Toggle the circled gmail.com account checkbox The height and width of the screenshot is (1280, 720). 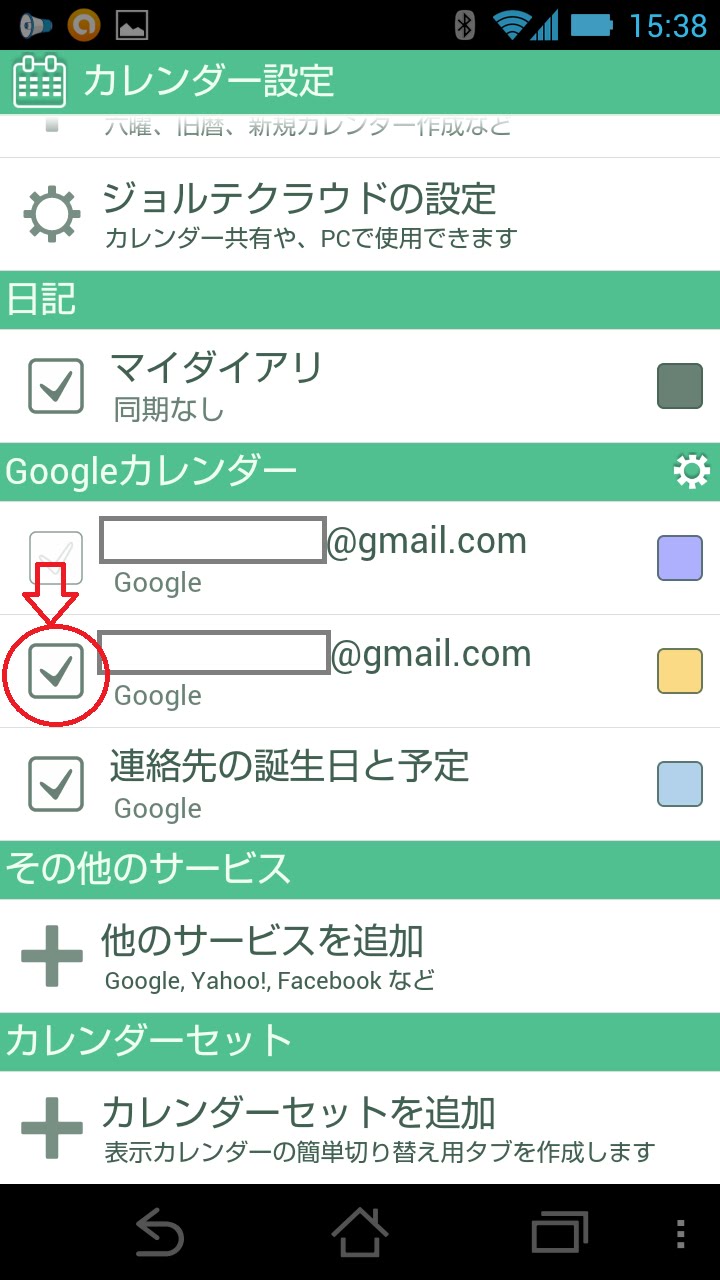56,670
